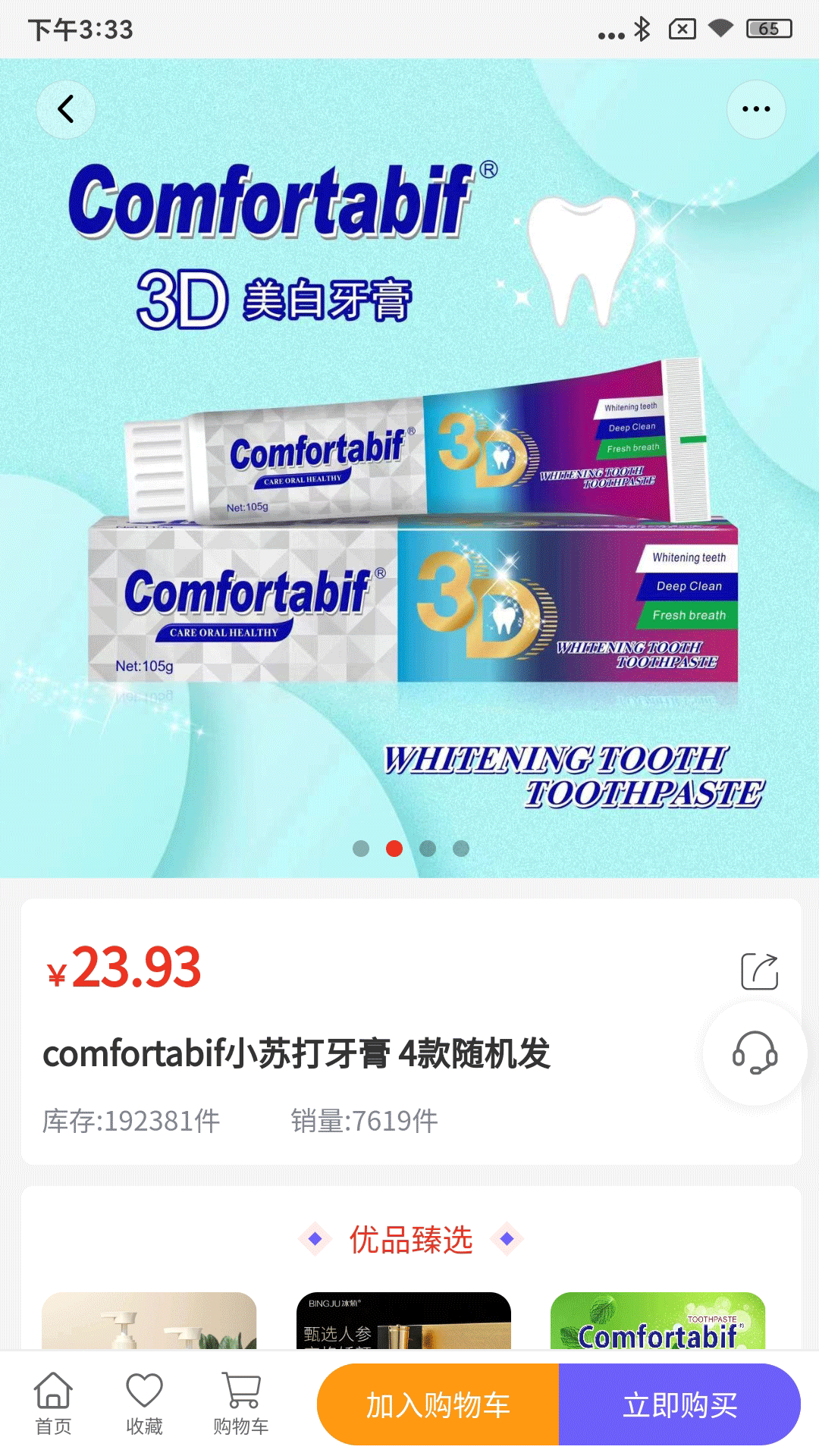Go back using the top-left arrow
Screen dimensions: 819x1456
coord(66,109)
